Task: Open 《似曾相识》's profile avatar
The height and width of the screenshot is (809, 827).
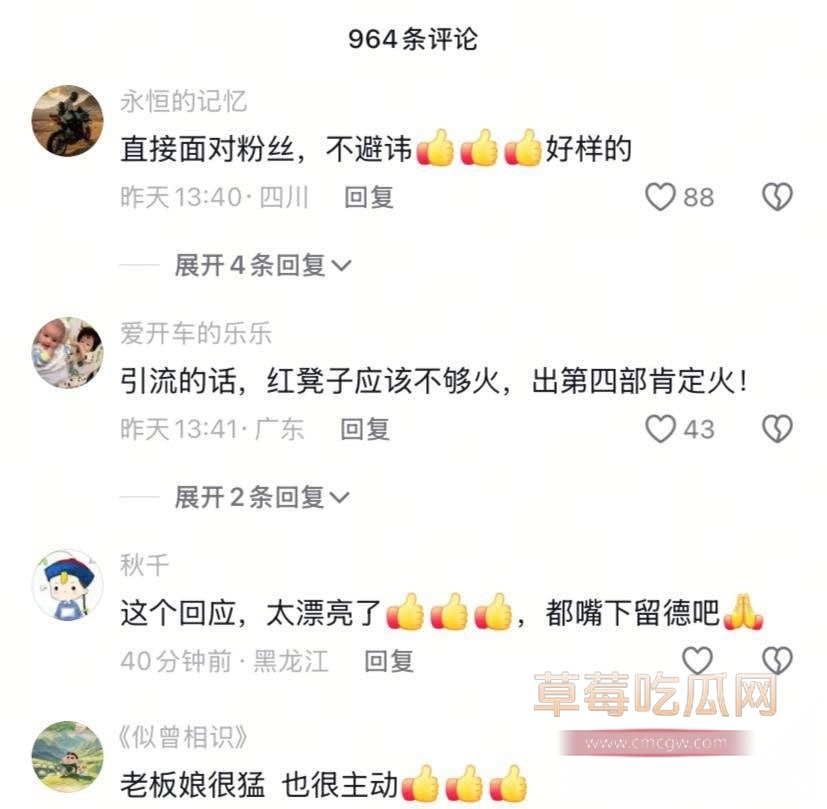Action: (x=68, y=757)
